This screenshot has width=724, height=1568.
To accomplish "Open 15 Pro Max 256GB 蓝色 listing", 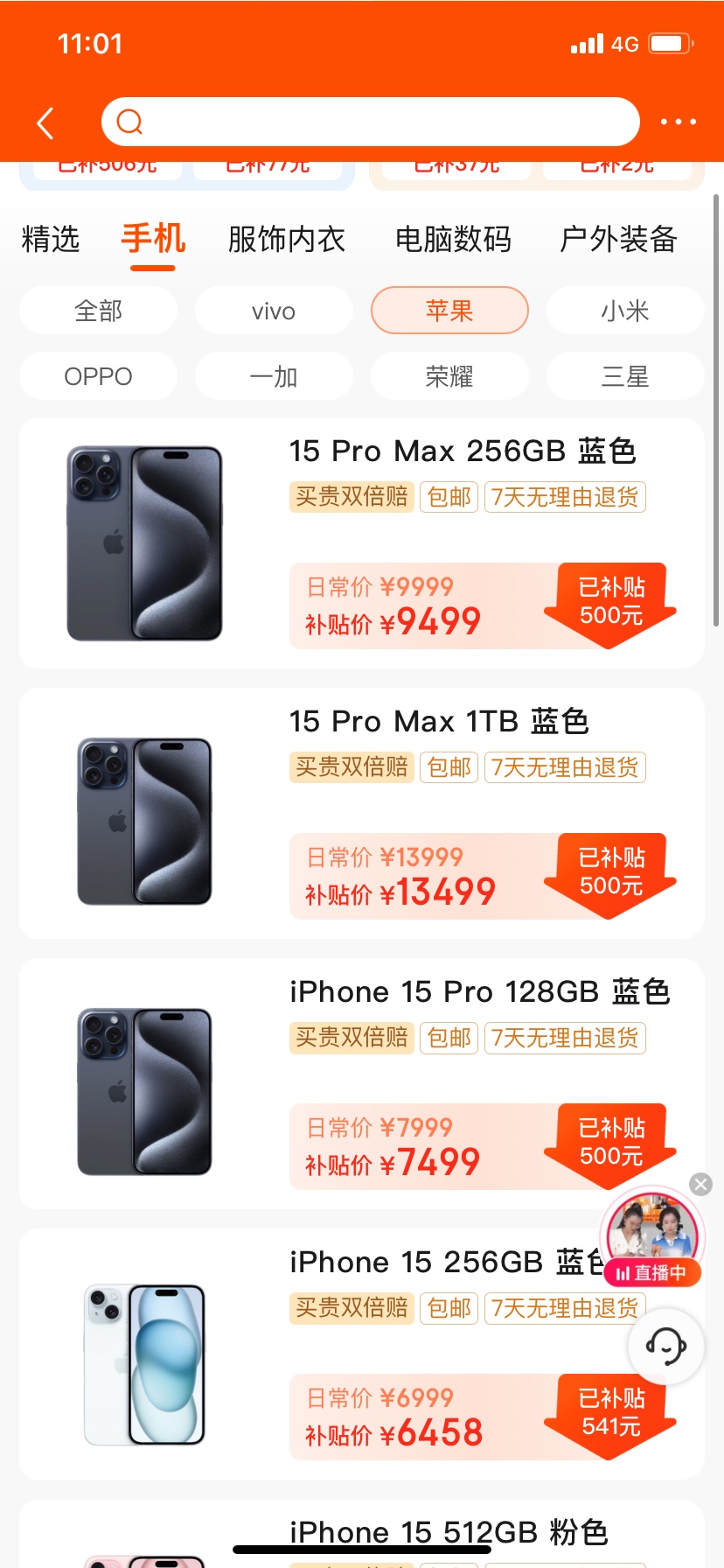I will [x=463, y=451].
